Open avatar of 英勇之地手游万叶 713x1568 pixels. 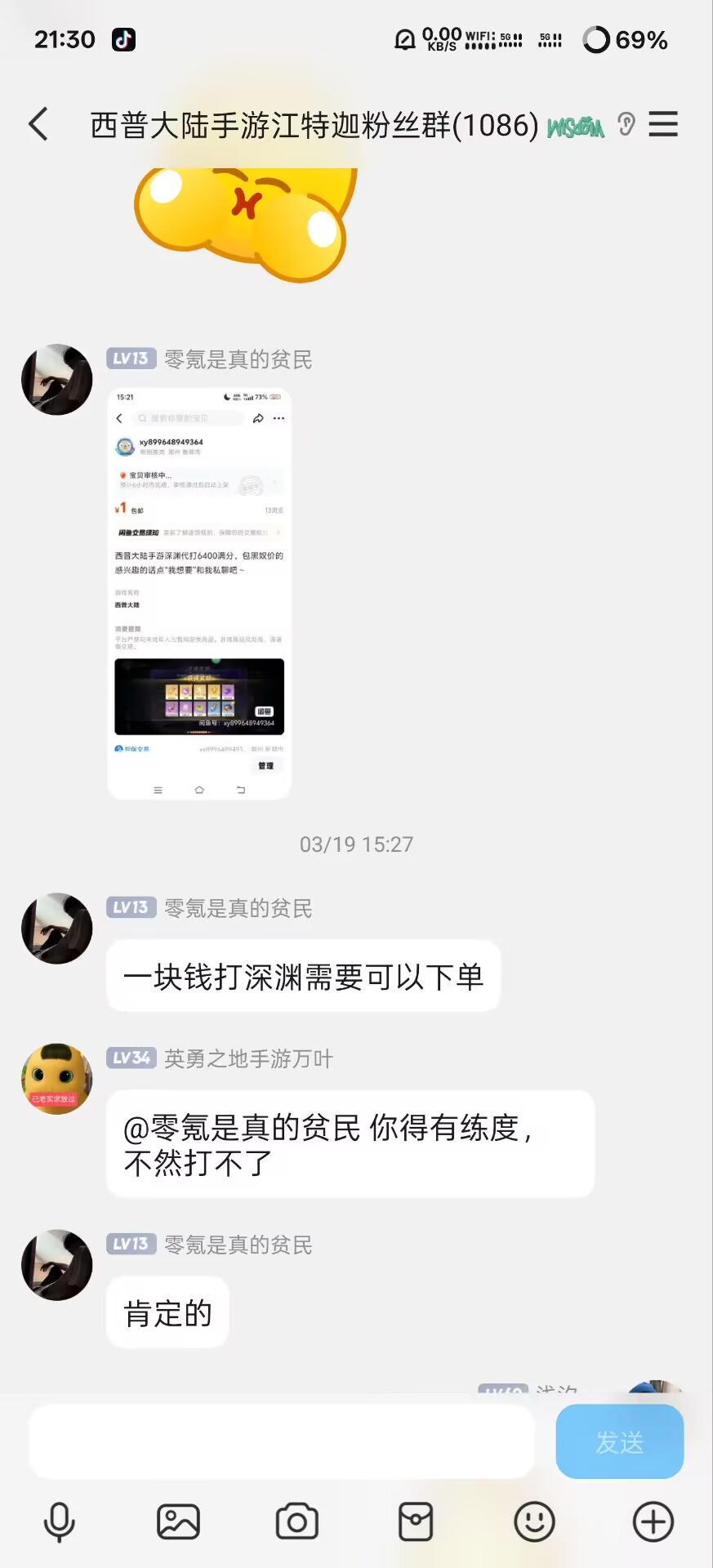tap(56, 1079)
